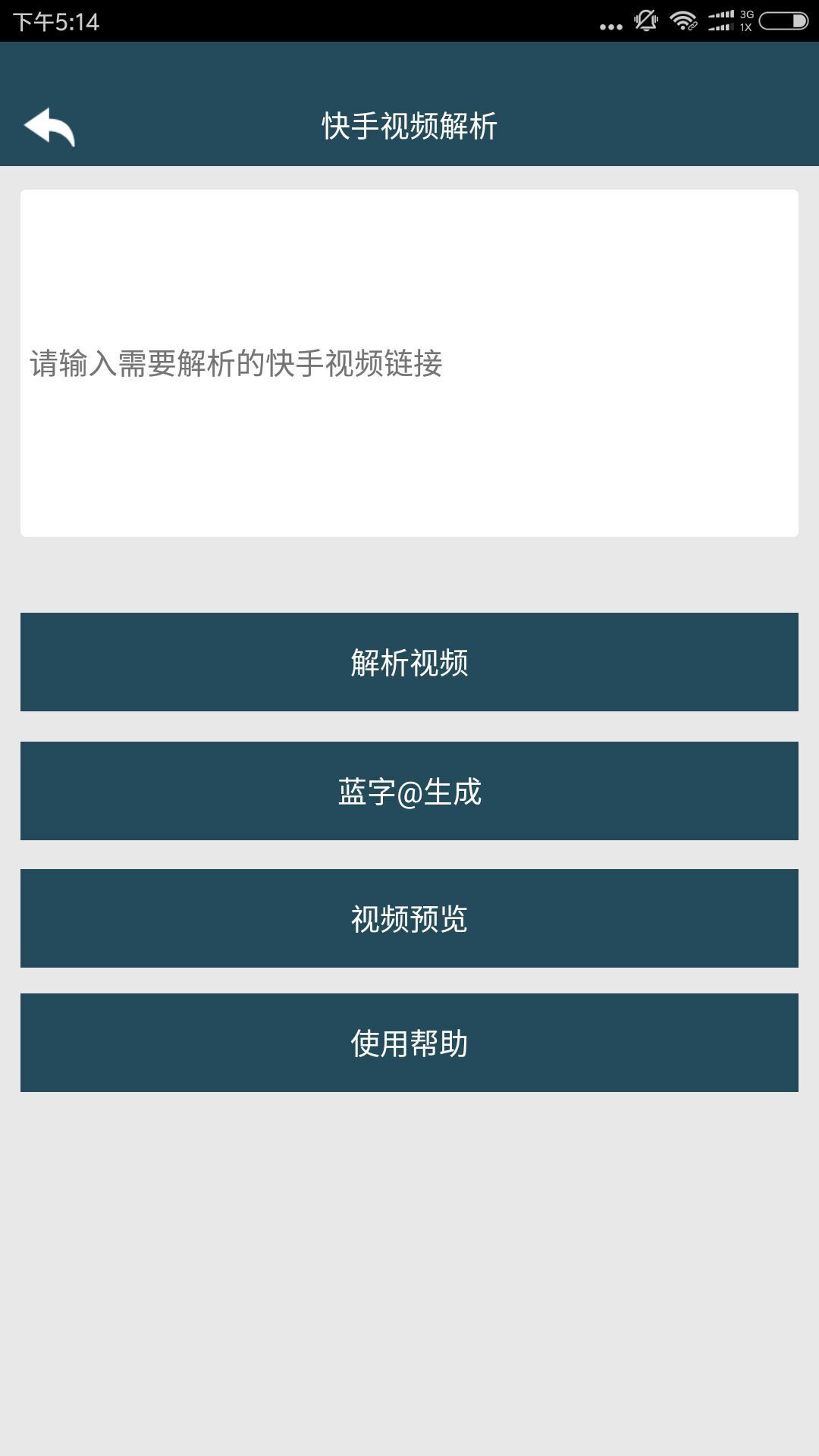The width and height of the screenshot is (819, 1456).
Task: Open 使用帮助 help
Action: click(x=409, y=1043)
